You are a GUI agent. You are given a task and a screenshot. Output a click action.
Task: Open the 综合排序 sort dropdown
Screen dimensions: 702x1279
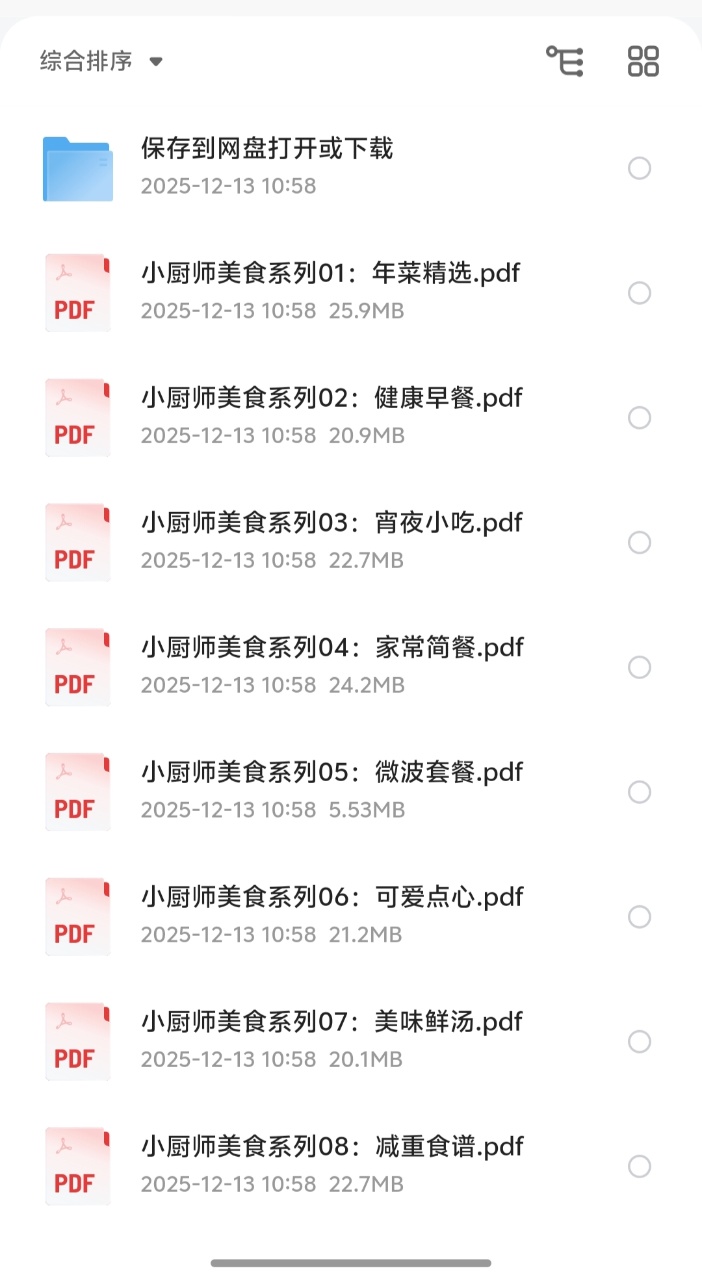(100, 61)
